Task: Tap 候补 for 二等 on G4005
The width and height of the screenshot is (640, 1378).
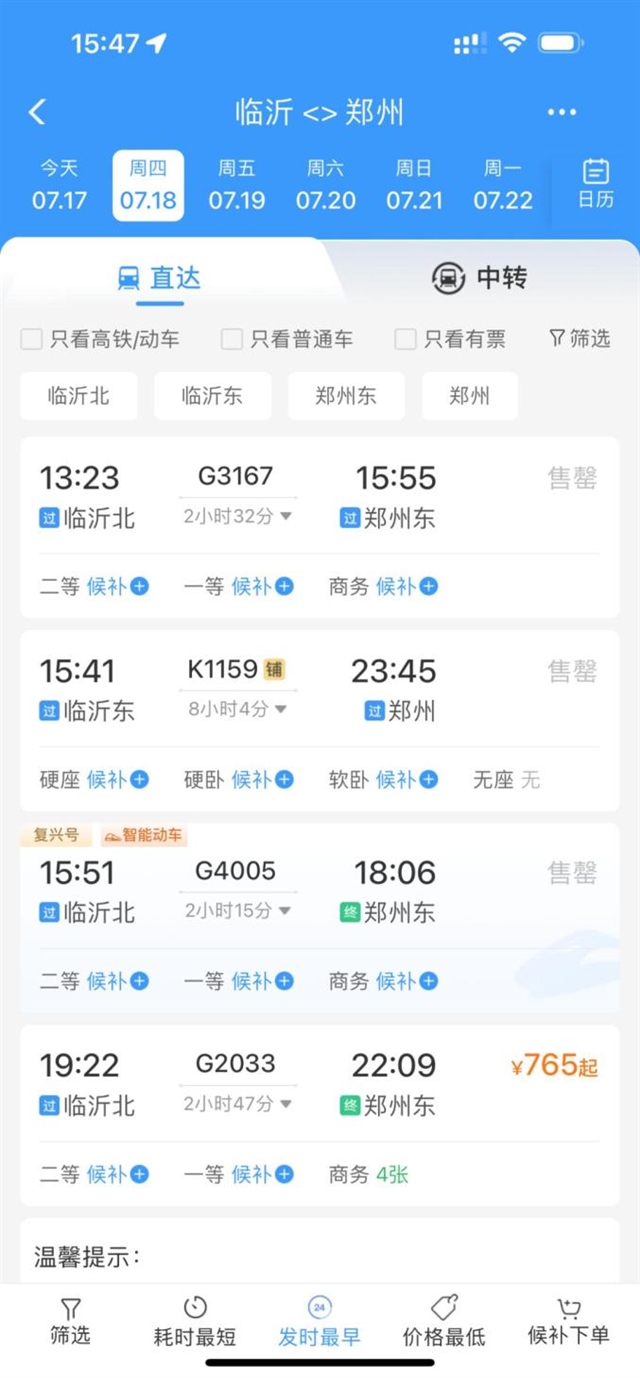Action: pyautogui.click(x=118, y=981)
